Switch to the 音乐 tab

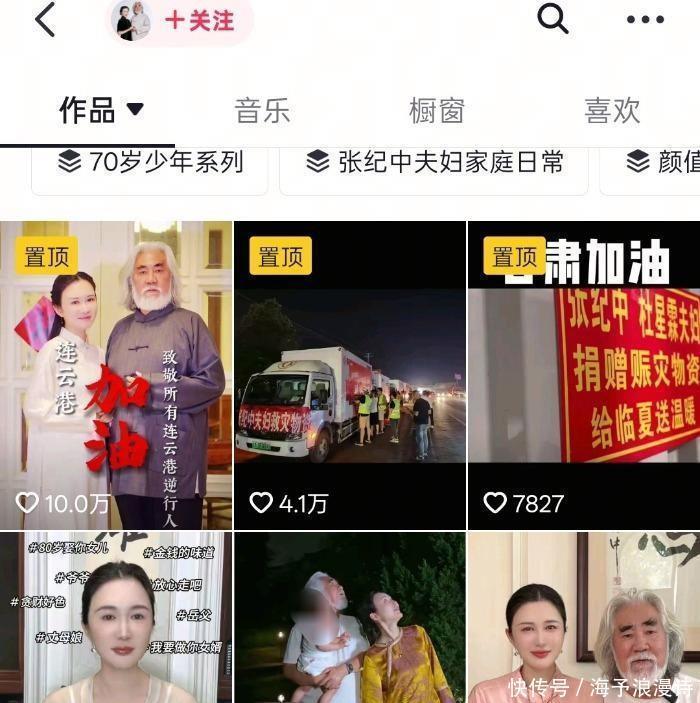click(262, 110)
